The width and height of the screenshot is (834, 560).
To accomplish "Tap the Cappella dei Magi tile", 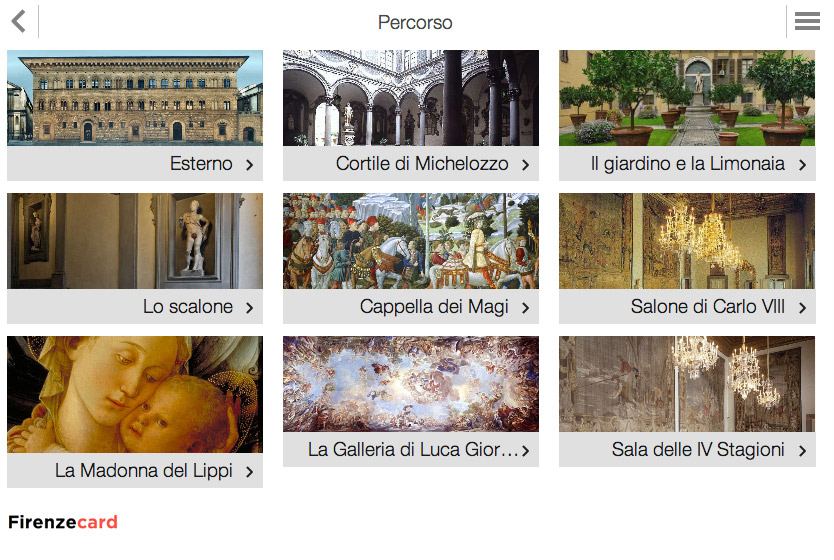I will [411, 258].
